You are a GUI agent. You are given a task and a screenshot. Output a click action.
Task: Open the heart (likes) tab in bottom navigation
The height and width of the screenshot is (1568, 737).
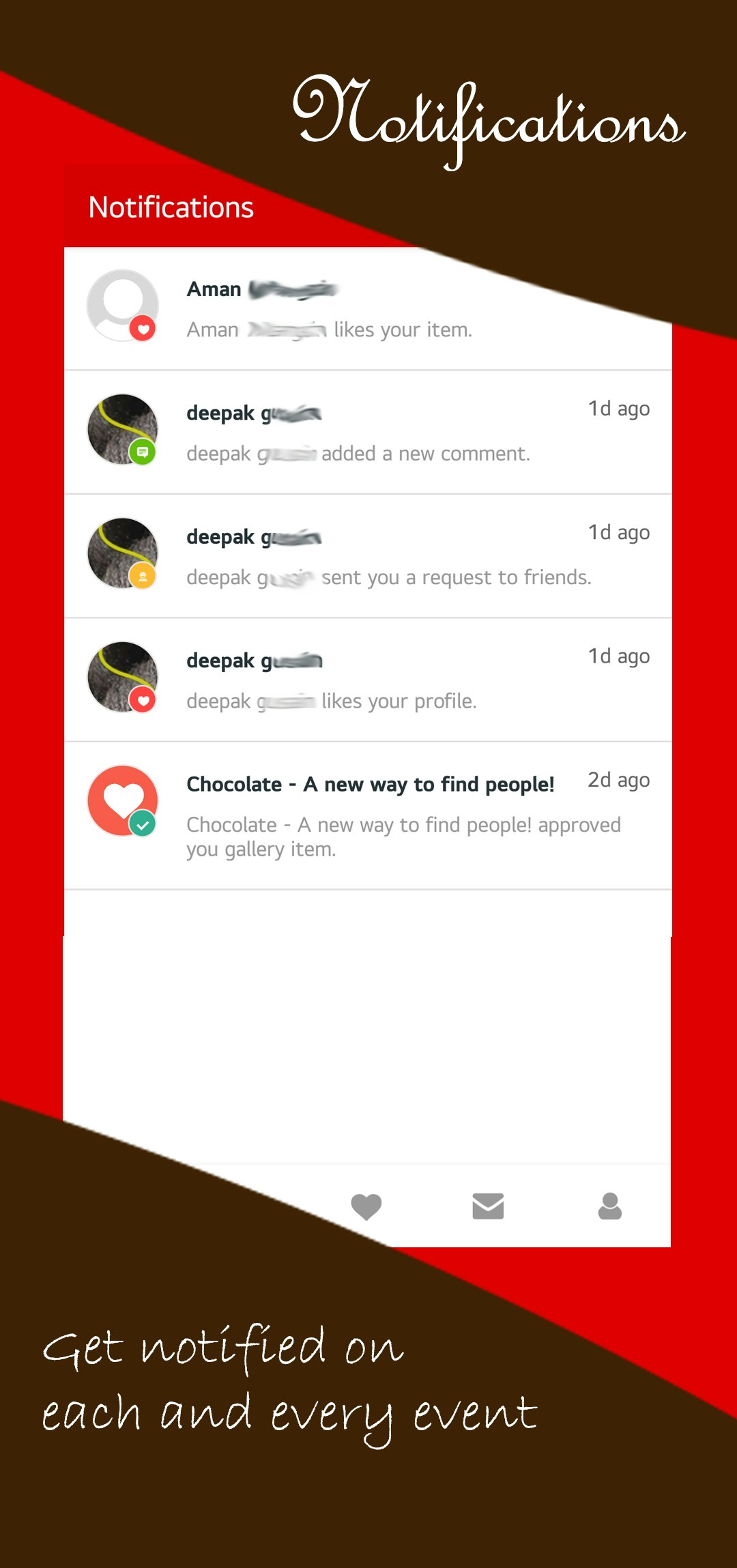pyautogui.click(x=366, y=1206)
